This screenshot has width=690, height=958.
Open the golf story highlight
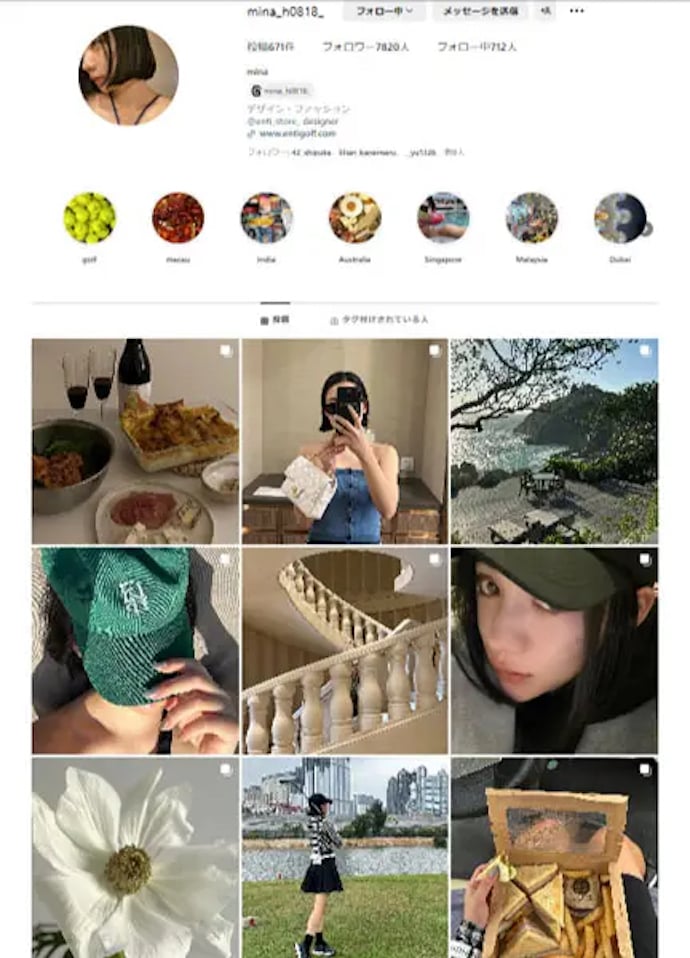(x=89, y=218)
